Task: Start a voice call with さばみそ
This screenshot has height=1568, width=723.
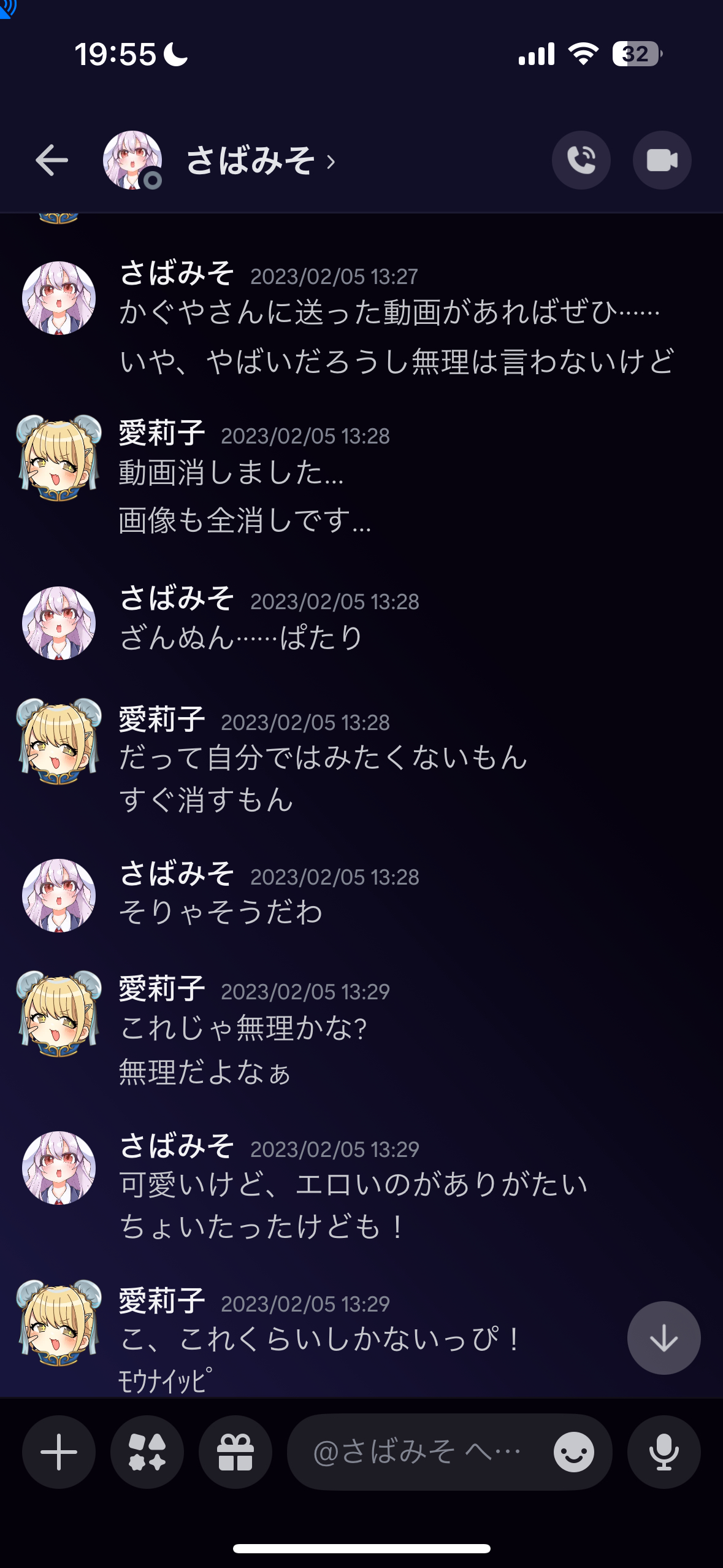Action: (x=581, y=161)
